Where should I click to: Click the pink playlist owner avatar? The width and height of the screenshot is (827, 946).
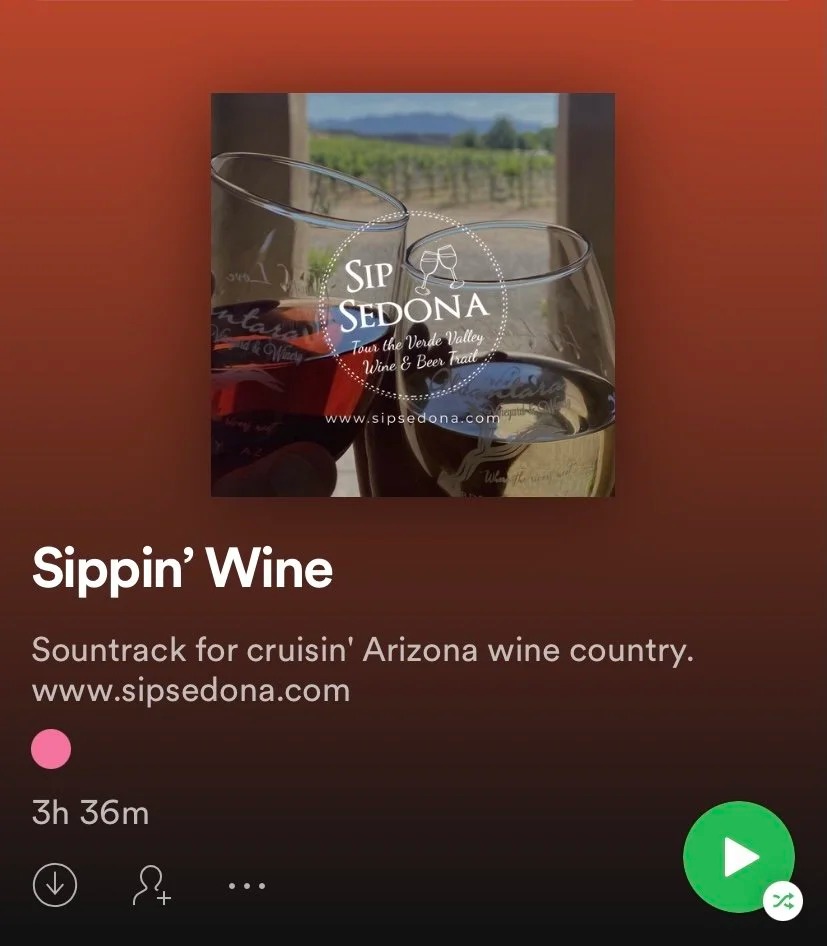point(51,747)
